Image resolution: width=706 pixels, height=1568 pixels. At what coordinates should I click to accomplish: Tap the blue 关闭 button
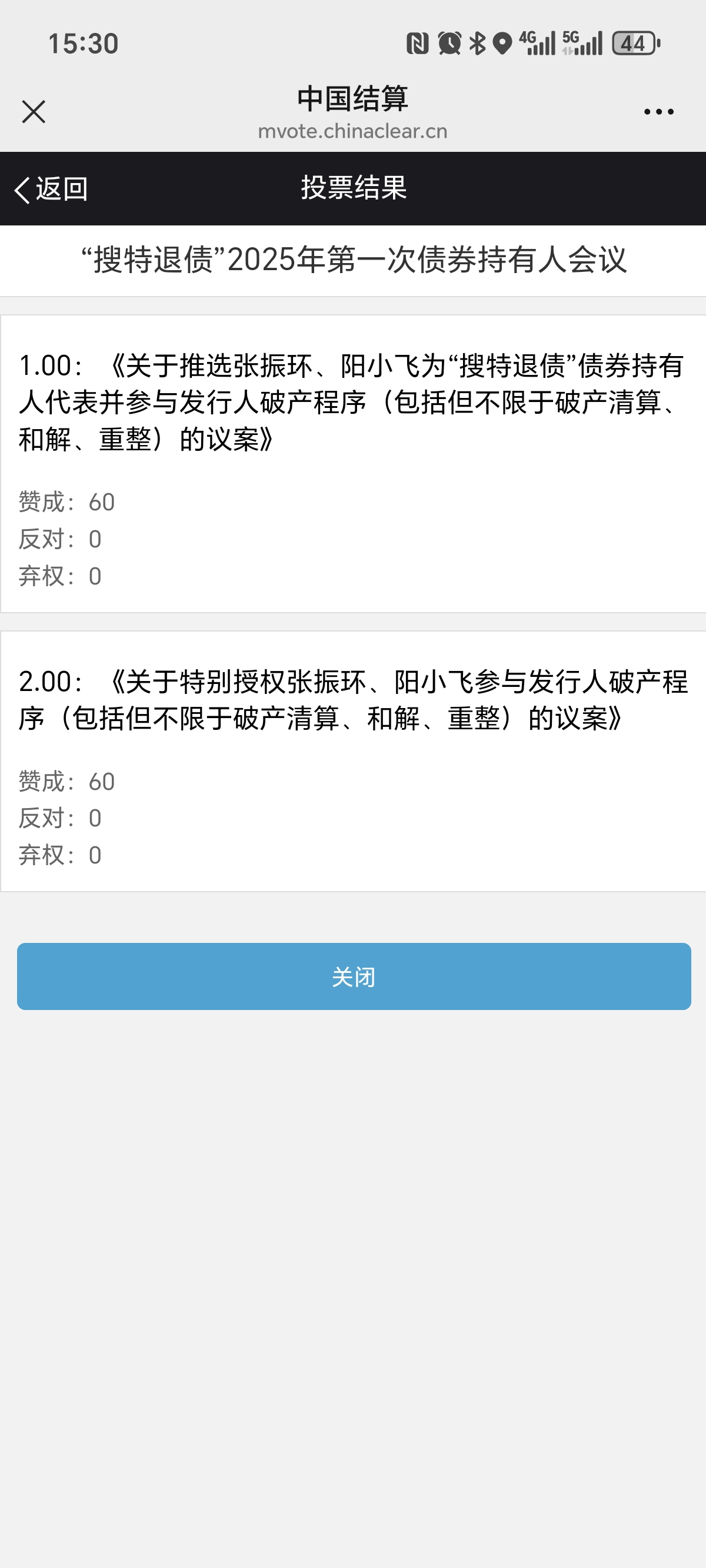pos(354,976)
